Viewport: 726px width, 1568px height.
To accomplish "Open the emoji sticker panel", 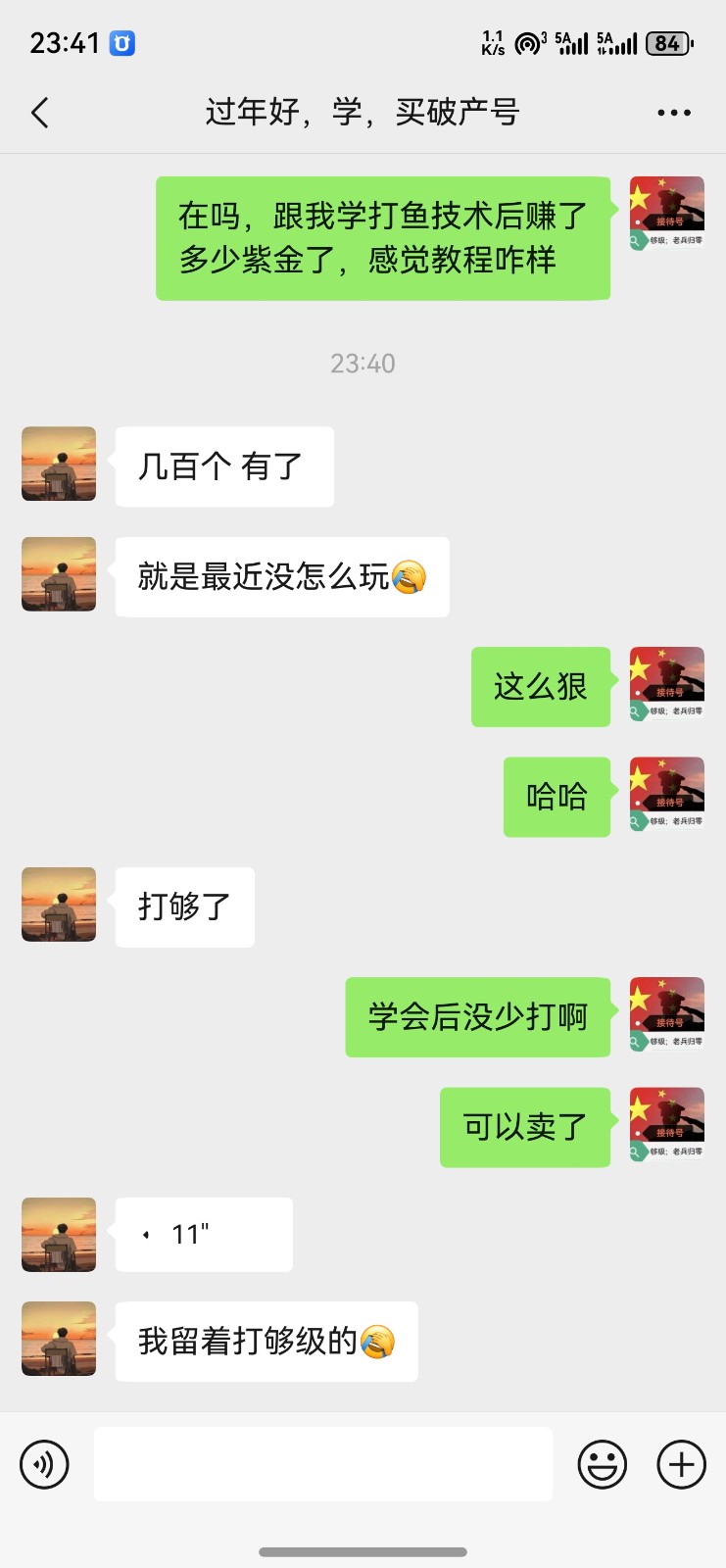I will pyautogui.click(x=602, y=1465).
